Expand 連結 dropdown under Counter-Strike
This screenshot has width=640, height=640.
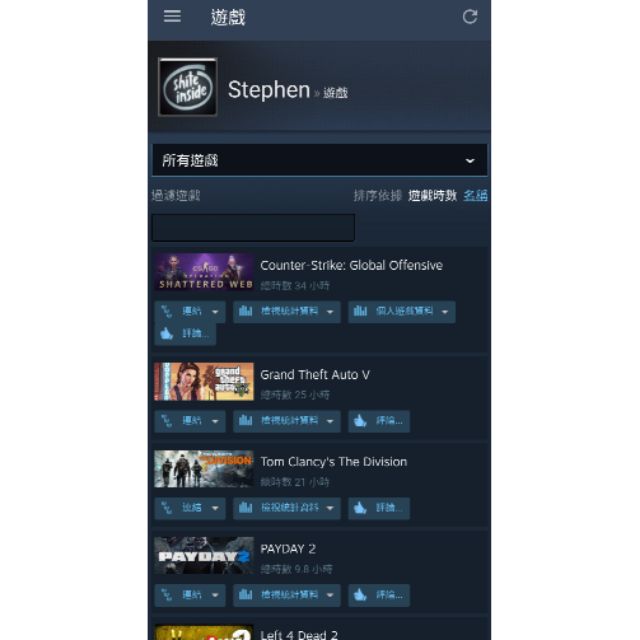[x=189, y=311]
